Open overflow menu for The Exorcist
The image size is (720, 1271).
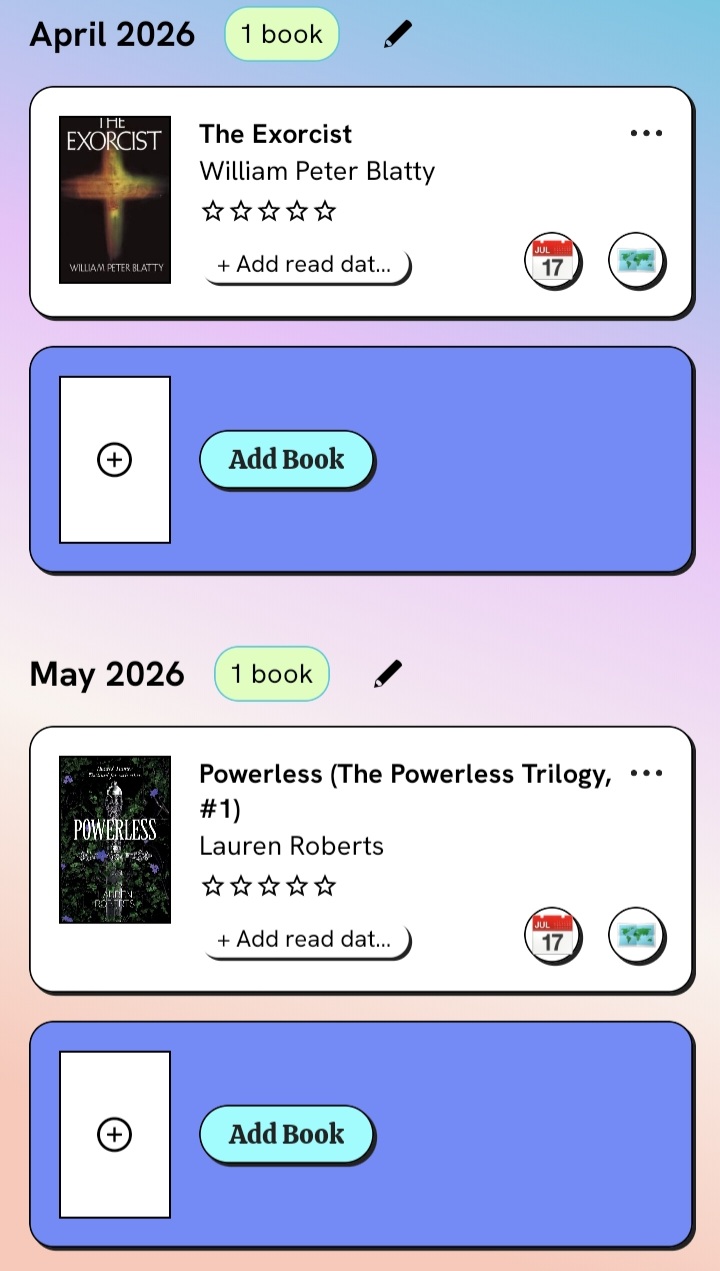646,134
